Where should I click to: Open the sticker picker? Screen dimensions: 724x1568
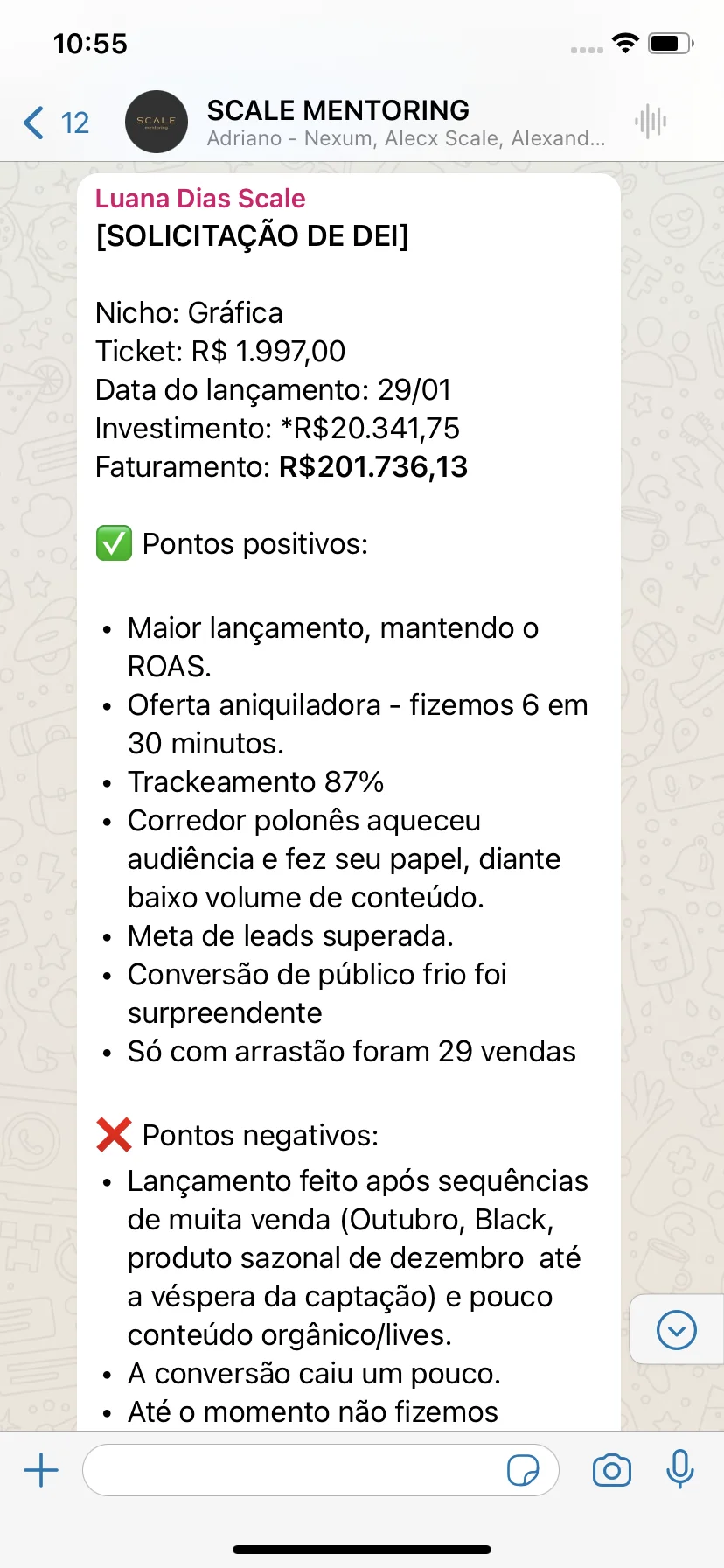tap(523, 1470)
